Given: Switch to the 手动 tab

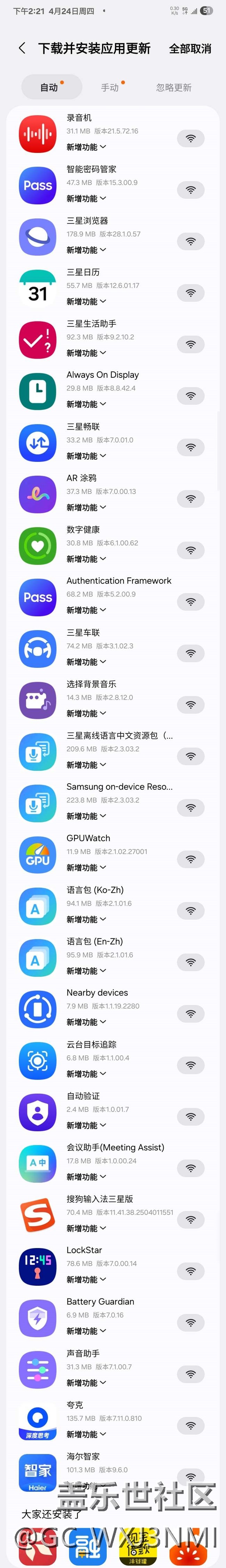Looking at the screenshot, I should [110, 88].
